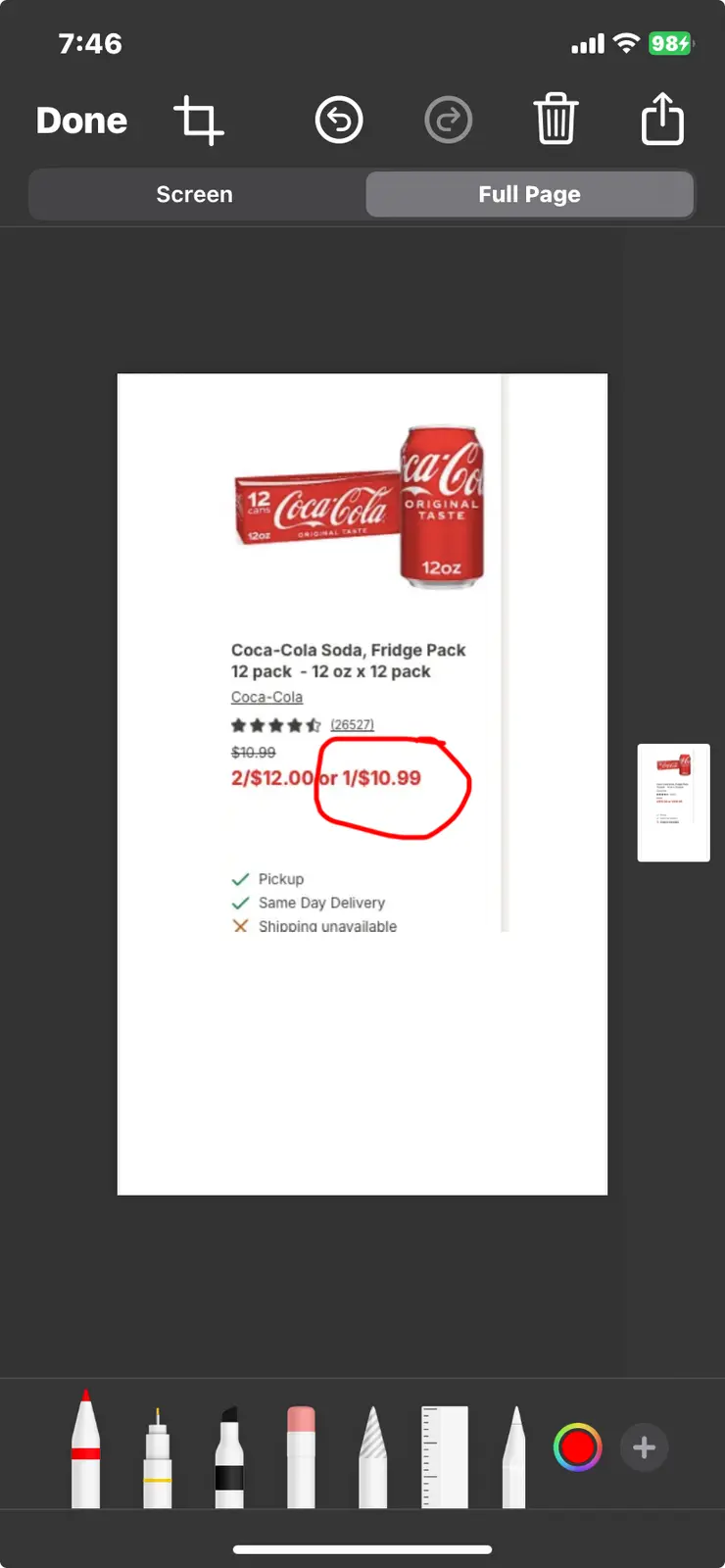
Task: Tap the full page preview thumbnail
Action: coord(673,803)
